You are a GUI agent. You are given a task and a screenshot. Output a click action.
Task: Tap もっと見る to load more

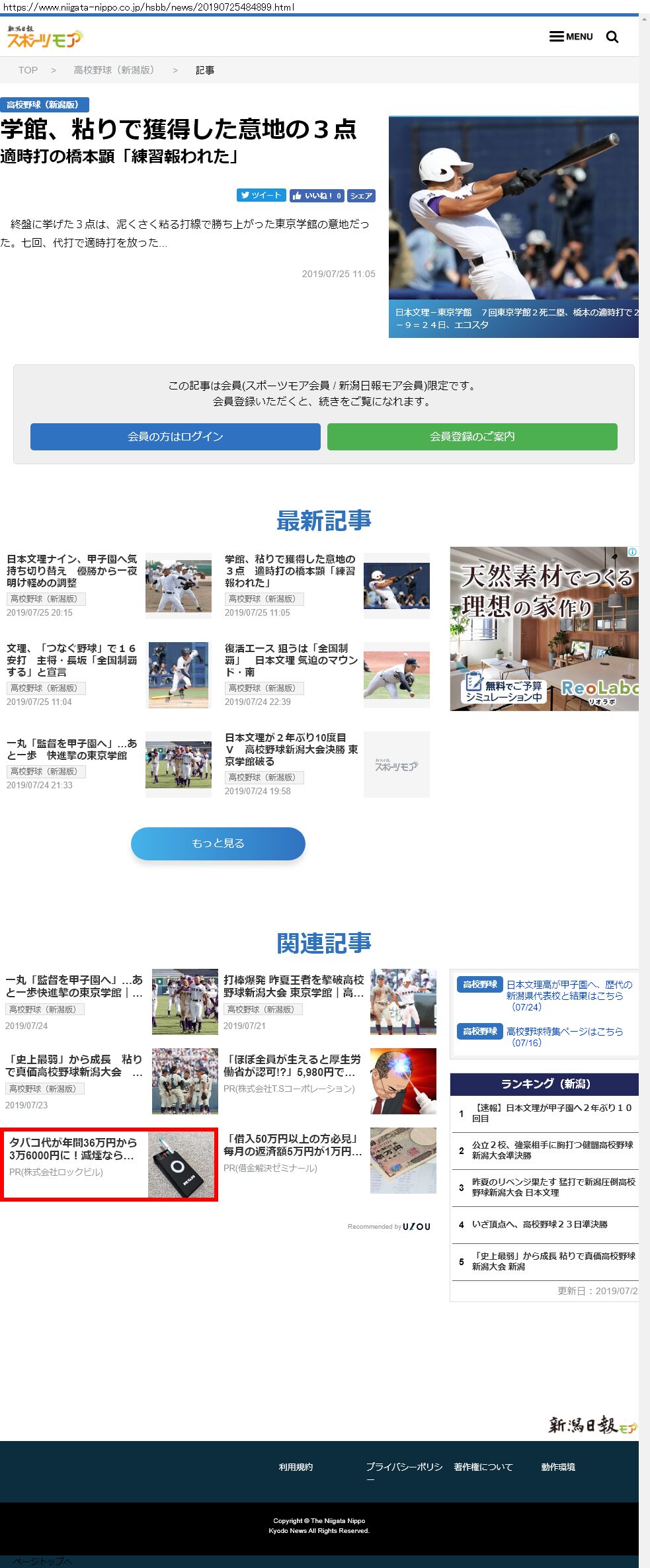218,843
